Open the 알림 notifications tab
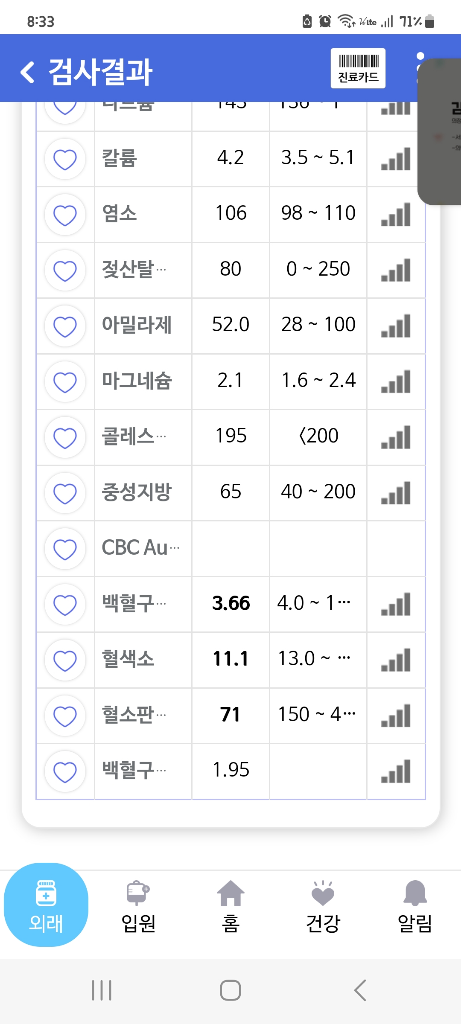Viewport: 461px width, 1024px height. [415, 907]
